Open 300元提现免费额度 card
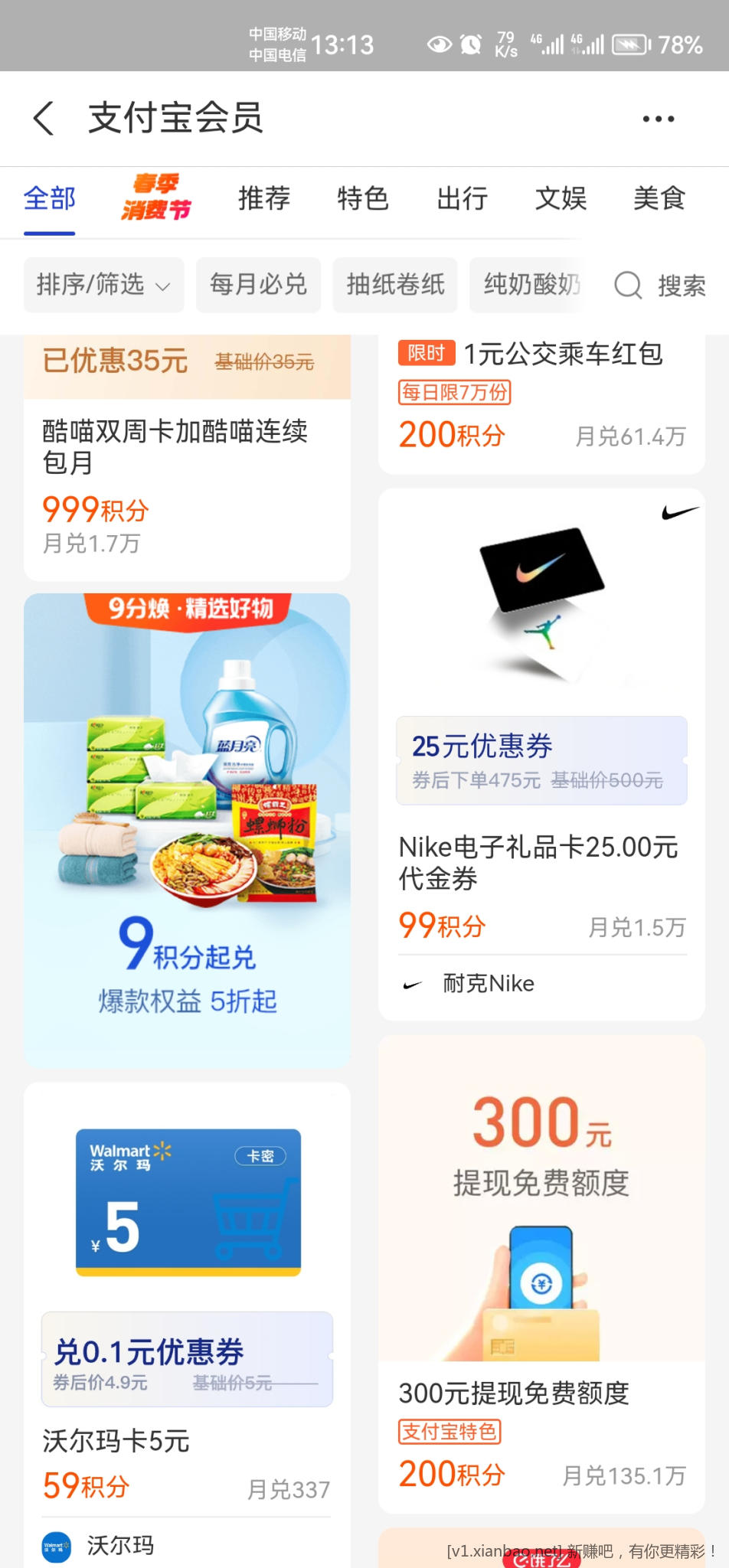729x1568 pixels. (541, 1271)
